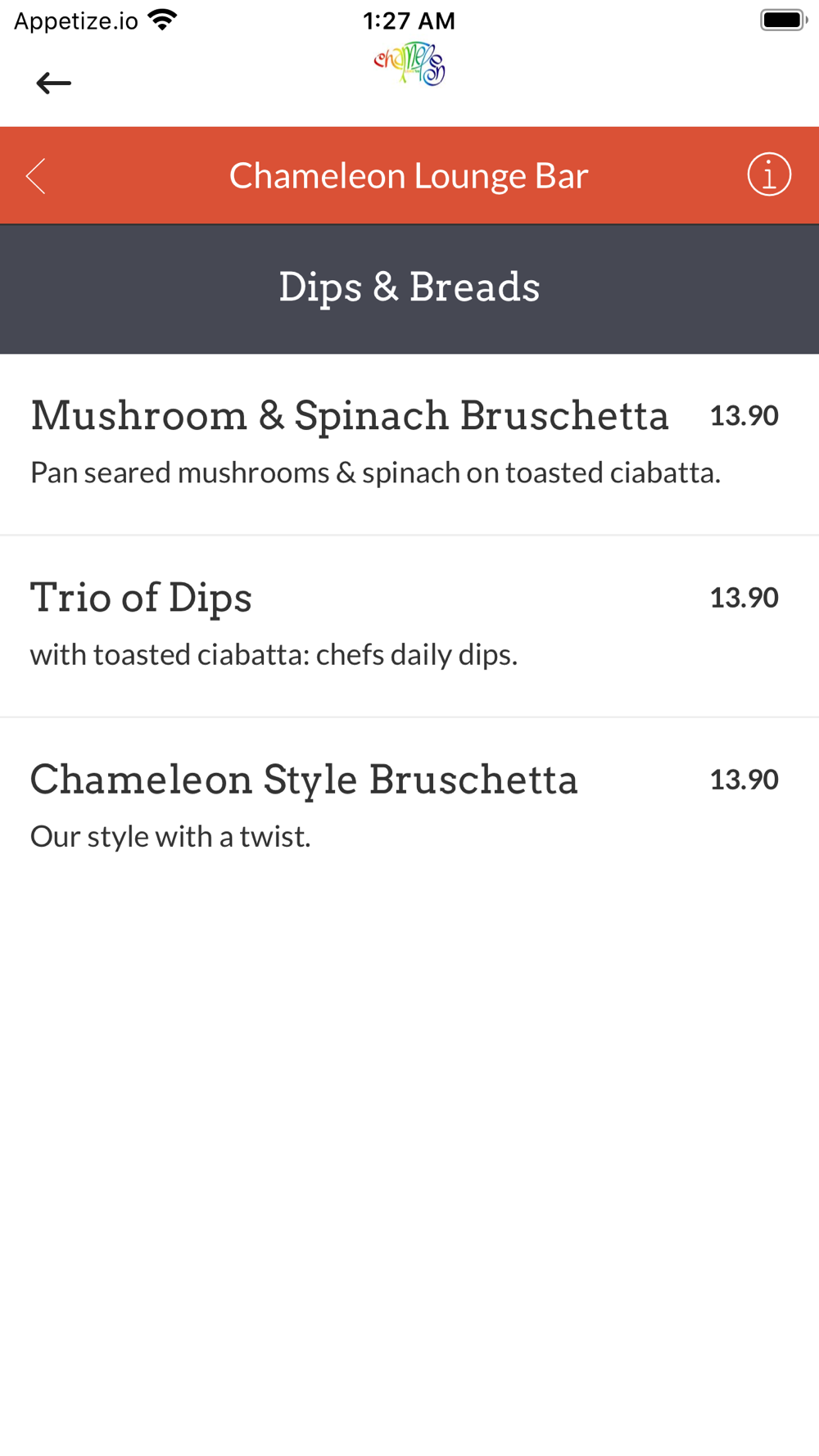View Chameleon Style Bruschetta item
Screen dimensions: 819x1456
pos(409,808)
